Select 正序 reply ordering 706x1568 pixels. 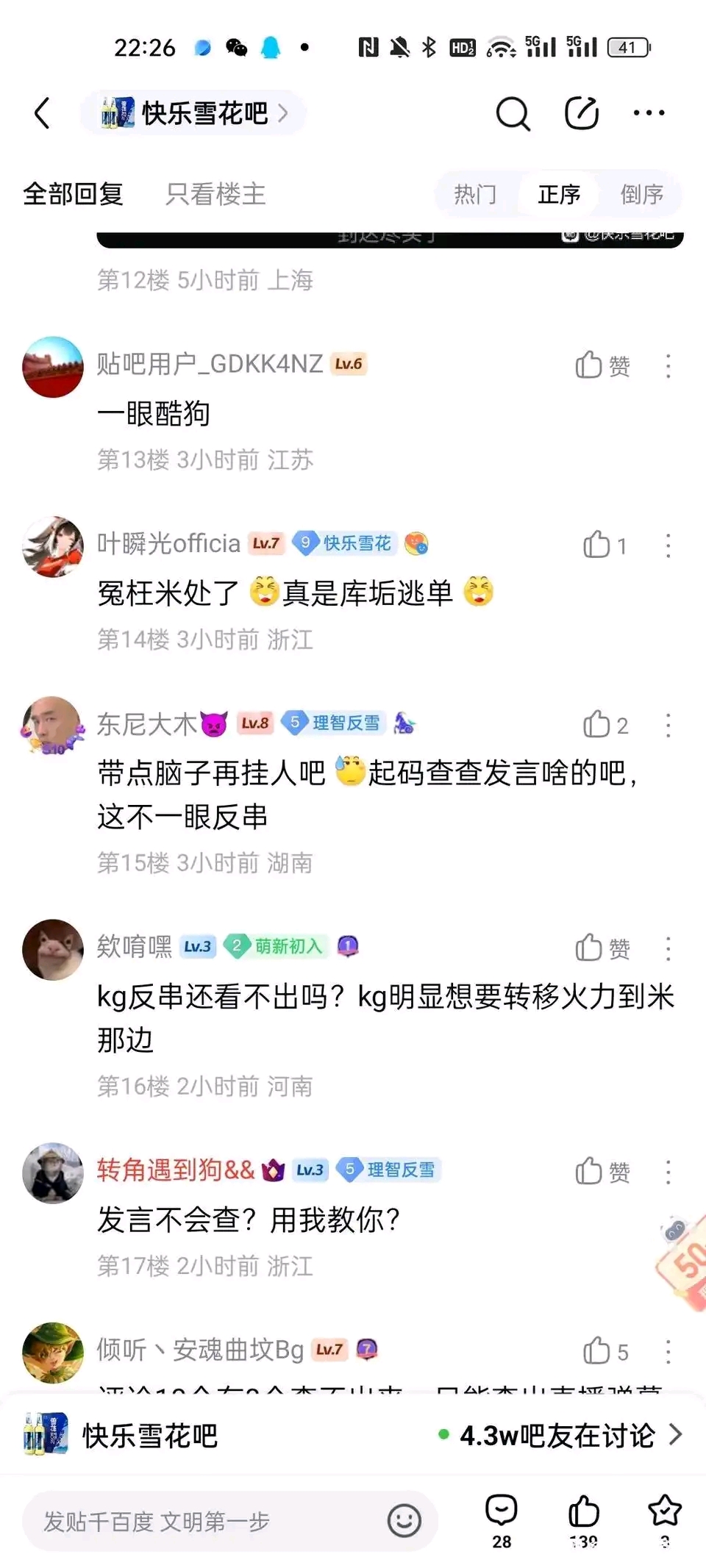(559, 194)
